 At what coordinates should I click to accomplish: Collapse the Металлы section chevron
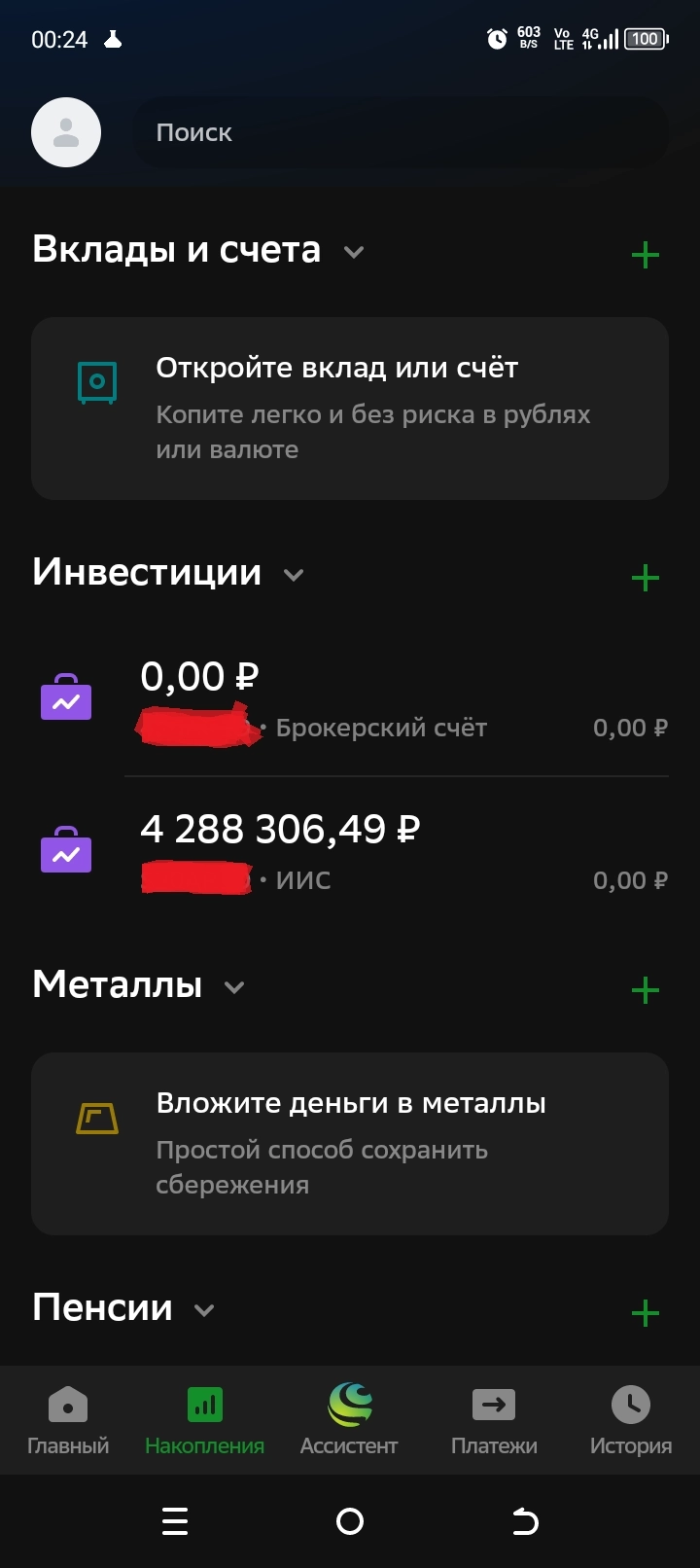coord(233,987)
